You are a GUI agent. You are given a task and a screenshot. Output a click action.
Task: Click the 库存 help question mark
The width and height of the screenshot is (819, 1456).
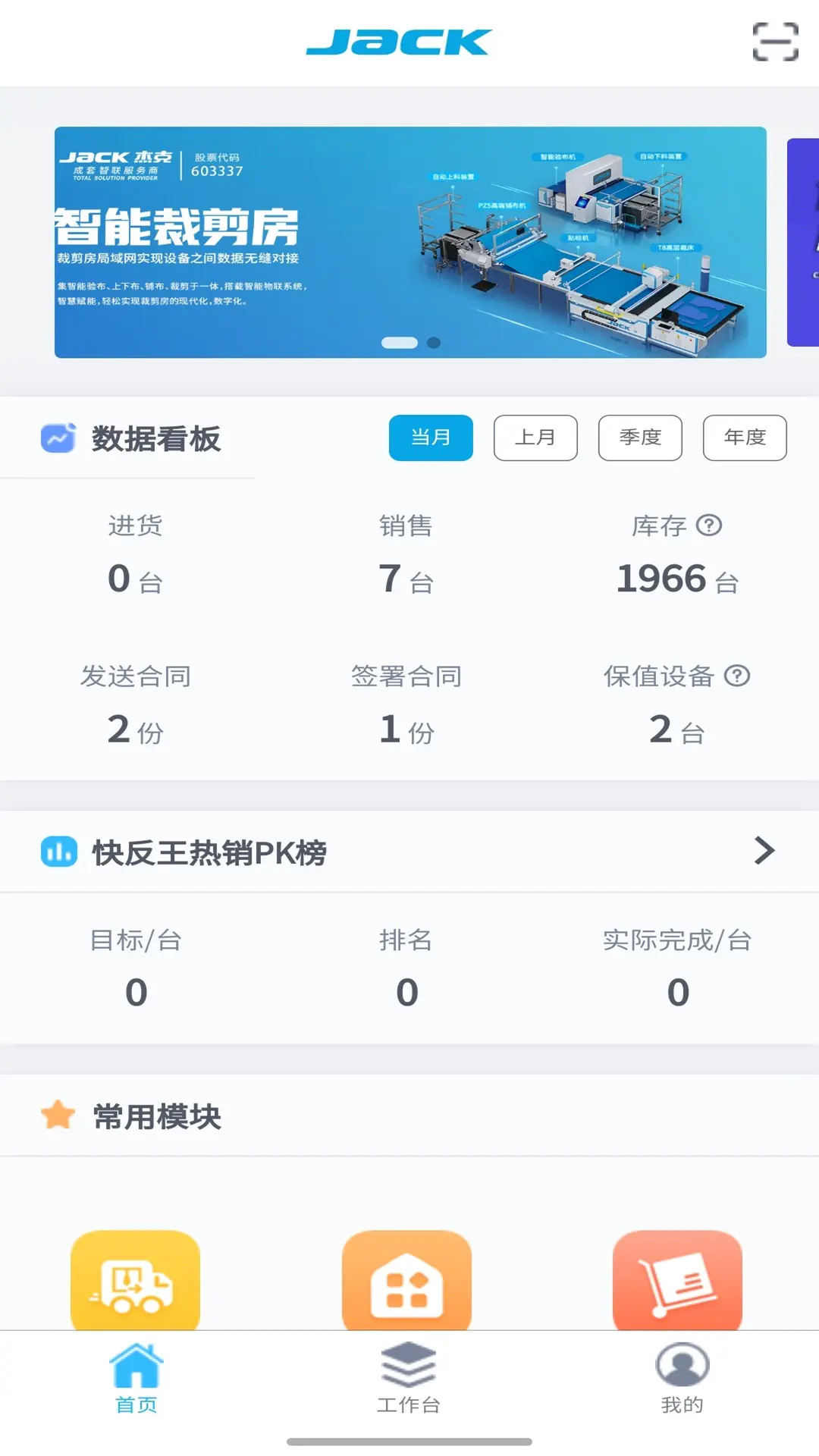tap(711, 524)
